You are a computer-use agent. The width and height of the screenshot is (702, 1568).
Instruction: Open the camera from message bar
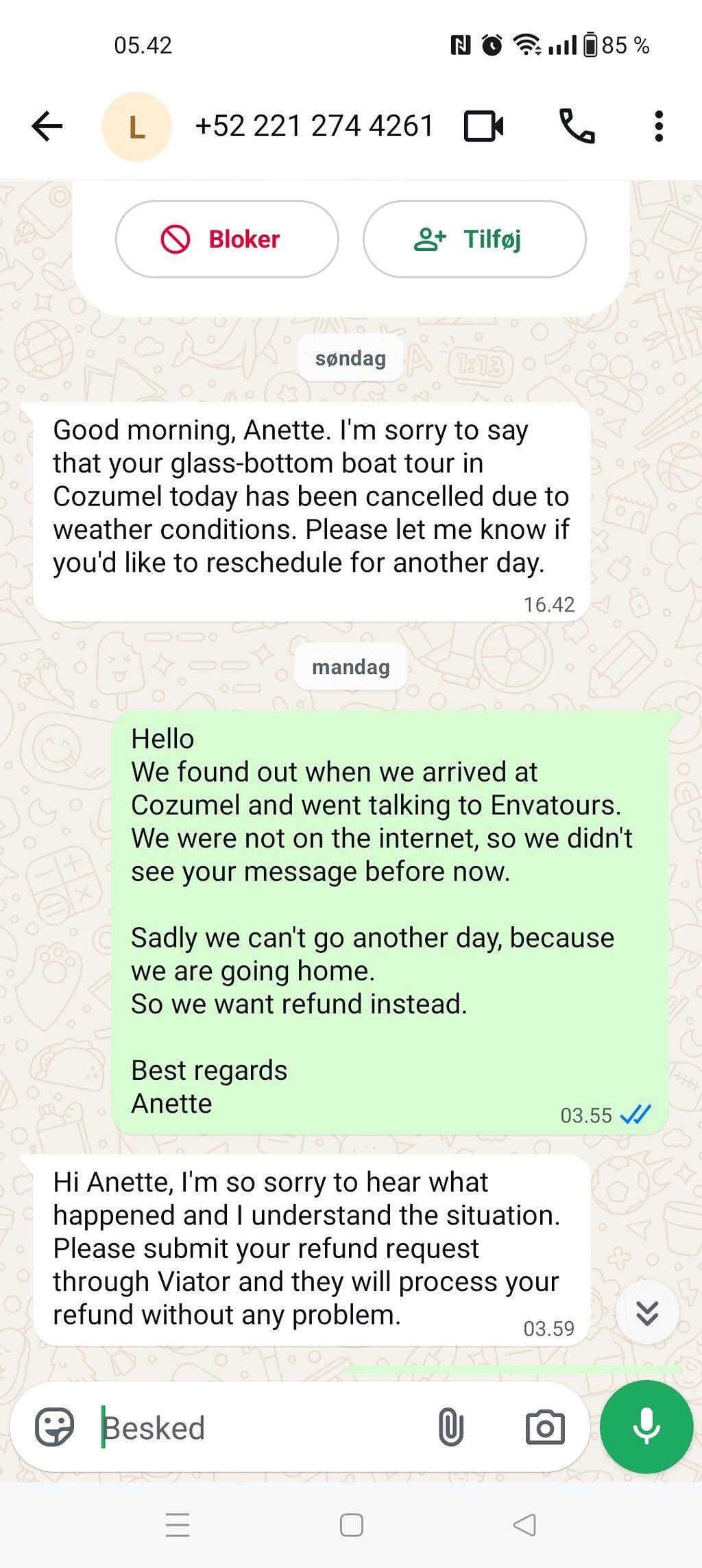[x=545, y=1427]
